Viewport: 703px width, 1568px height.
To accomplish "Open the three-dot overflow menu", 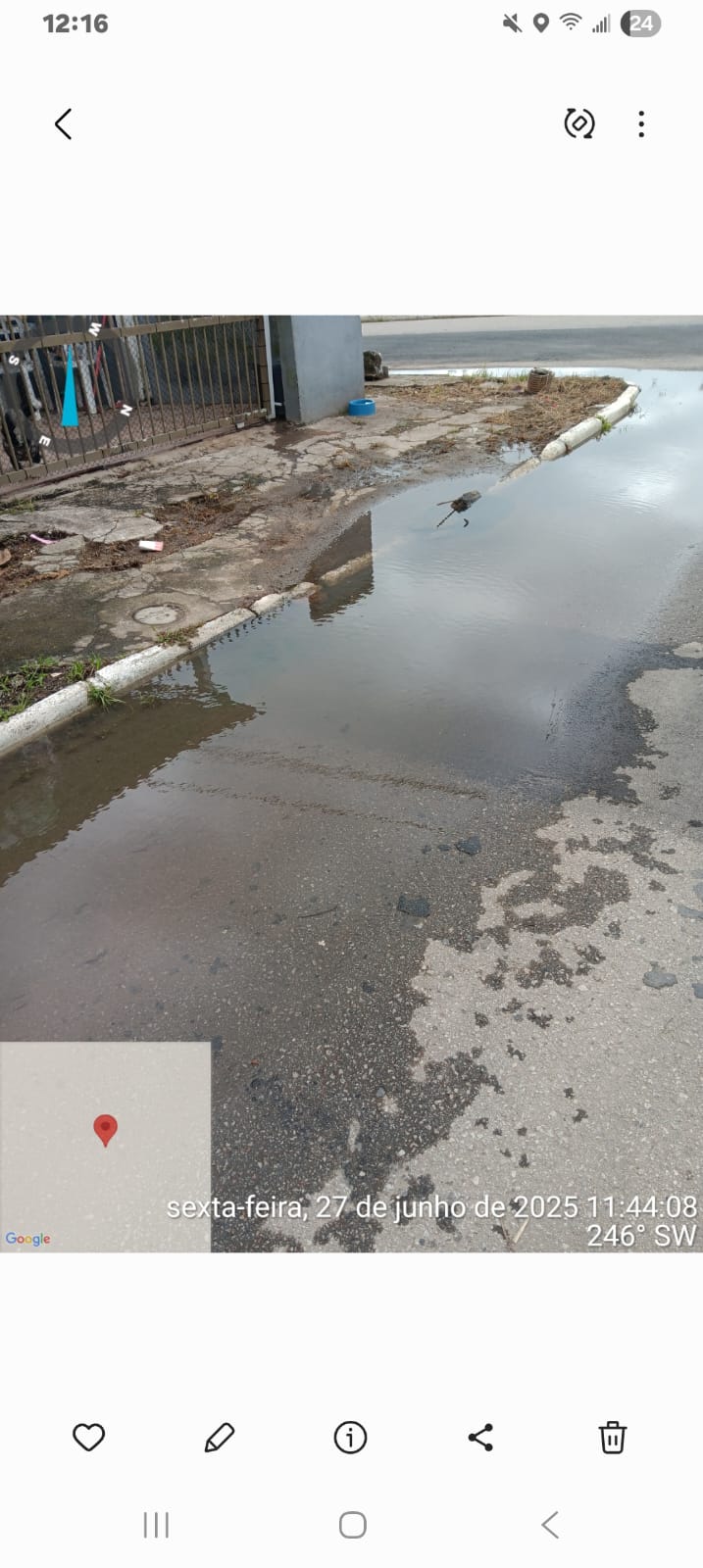I will [641, 123].
